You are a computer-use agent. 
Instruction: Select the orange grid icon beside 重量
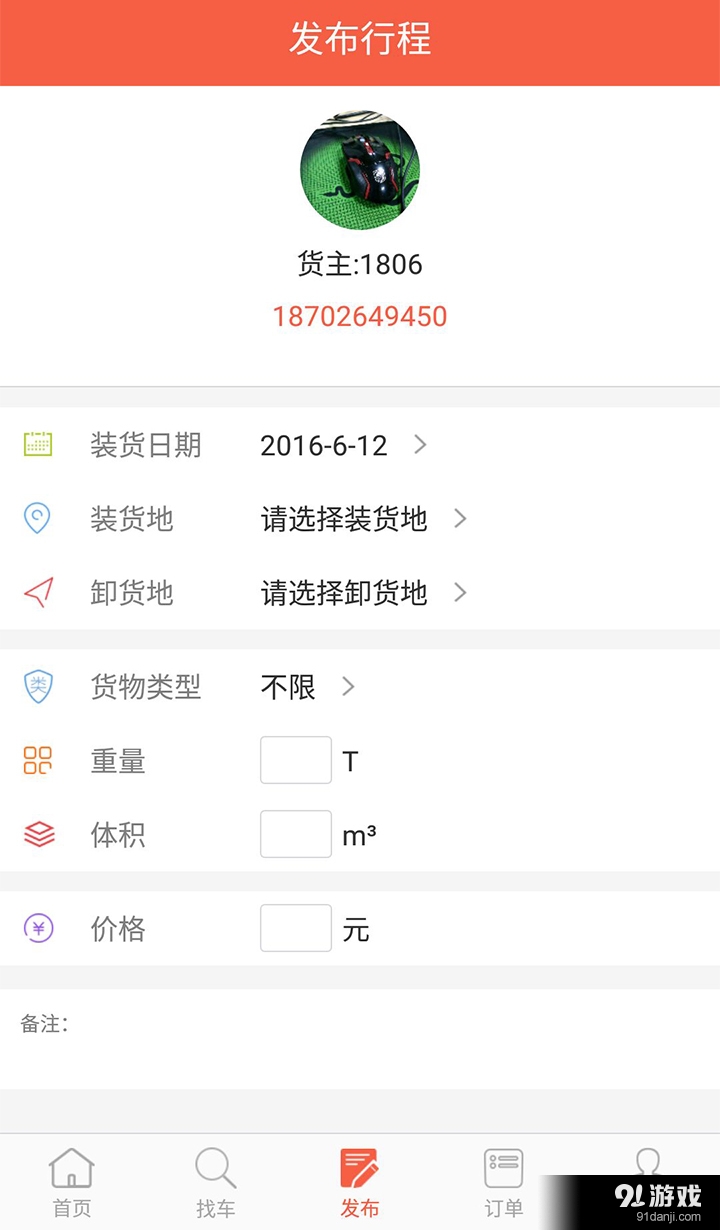(39, 761)
